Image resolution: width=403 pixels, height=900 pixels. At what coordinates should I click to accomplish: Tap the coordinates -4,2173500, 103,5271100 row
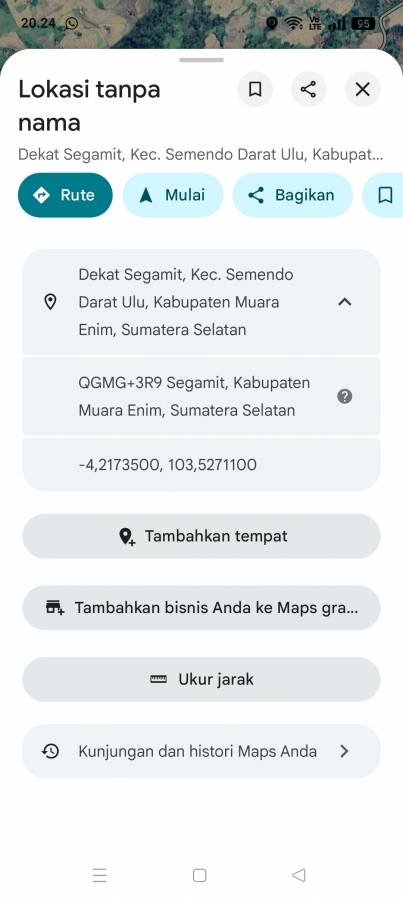201,465
